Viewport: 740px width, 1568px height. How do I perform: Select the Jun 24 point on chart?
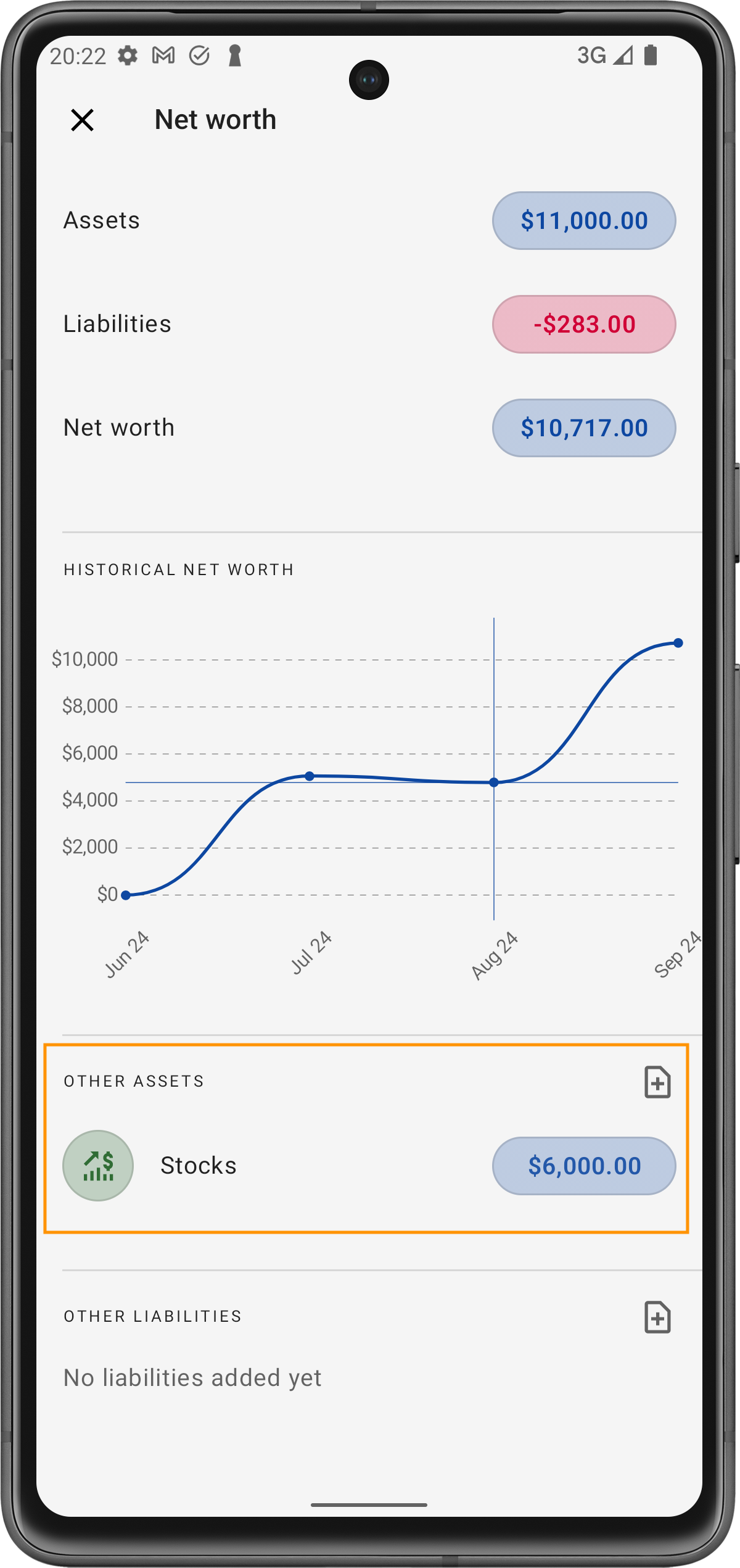pyautogui.click(x=126, y=895)
